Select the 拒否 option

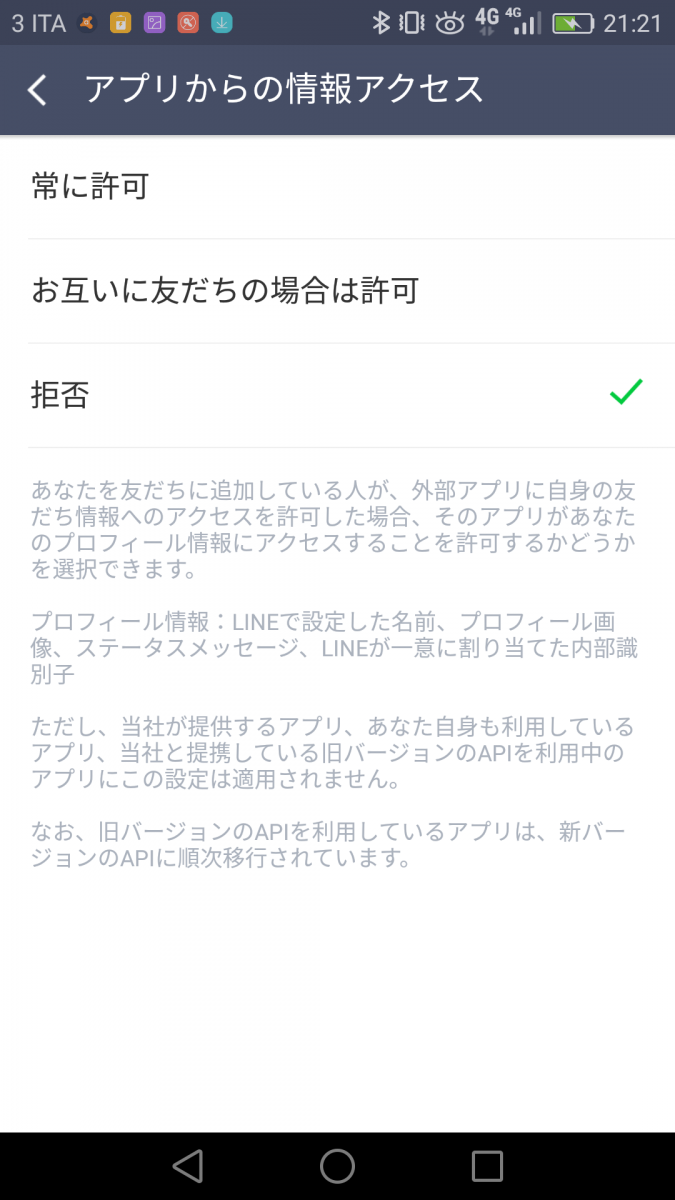click(x=337, y=396)
